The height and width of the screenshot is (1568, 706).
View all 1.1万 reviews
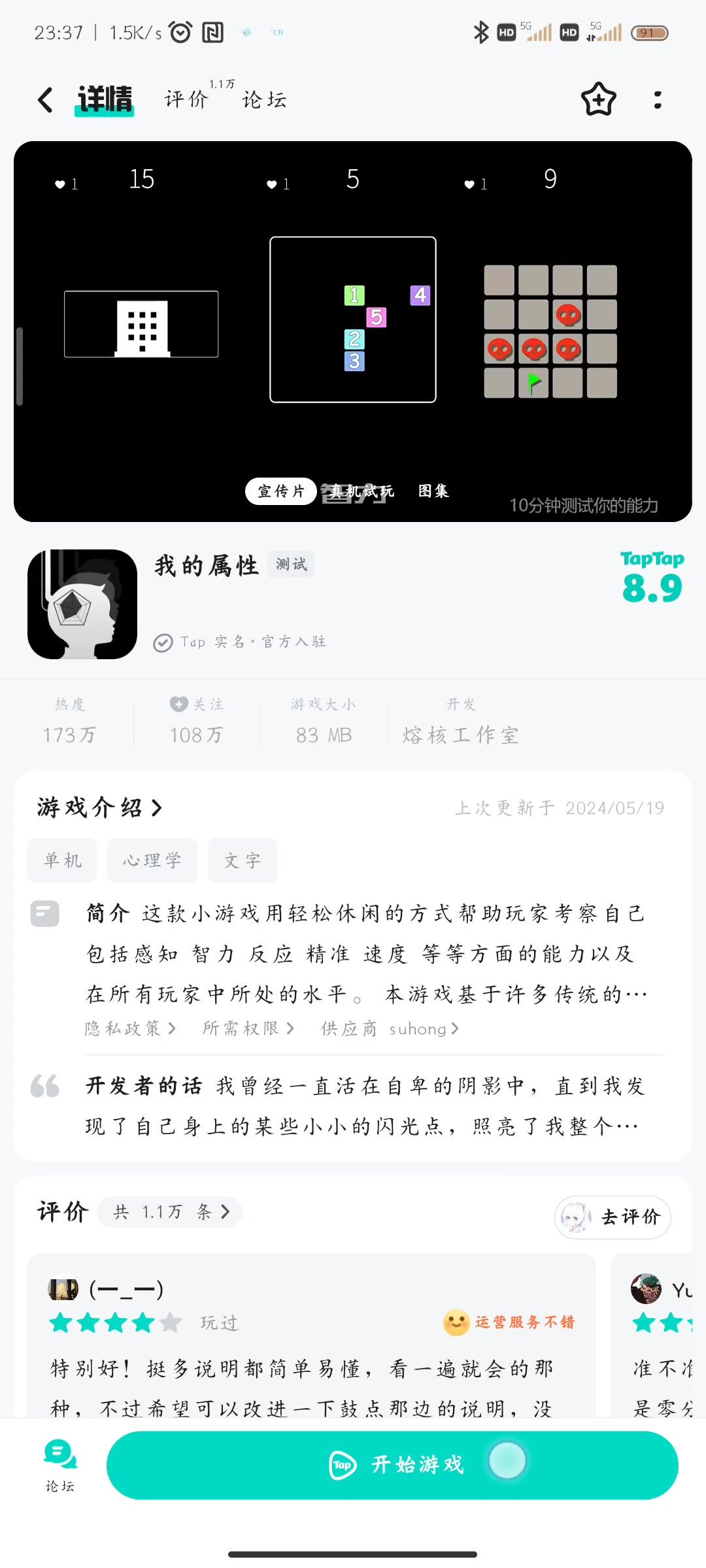(171, 1212)
